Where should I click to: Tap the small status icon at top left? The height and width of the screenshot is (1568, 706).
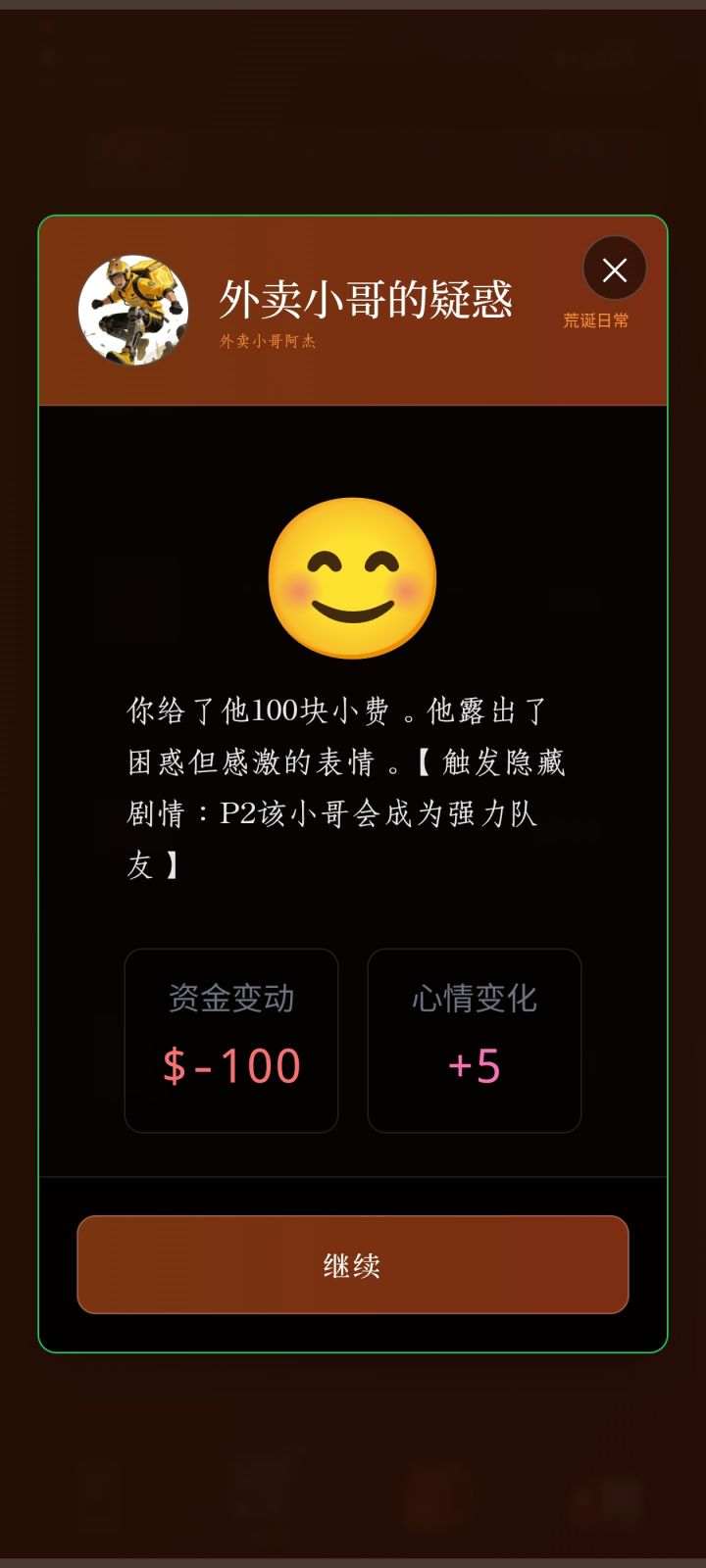click(47, 26)
